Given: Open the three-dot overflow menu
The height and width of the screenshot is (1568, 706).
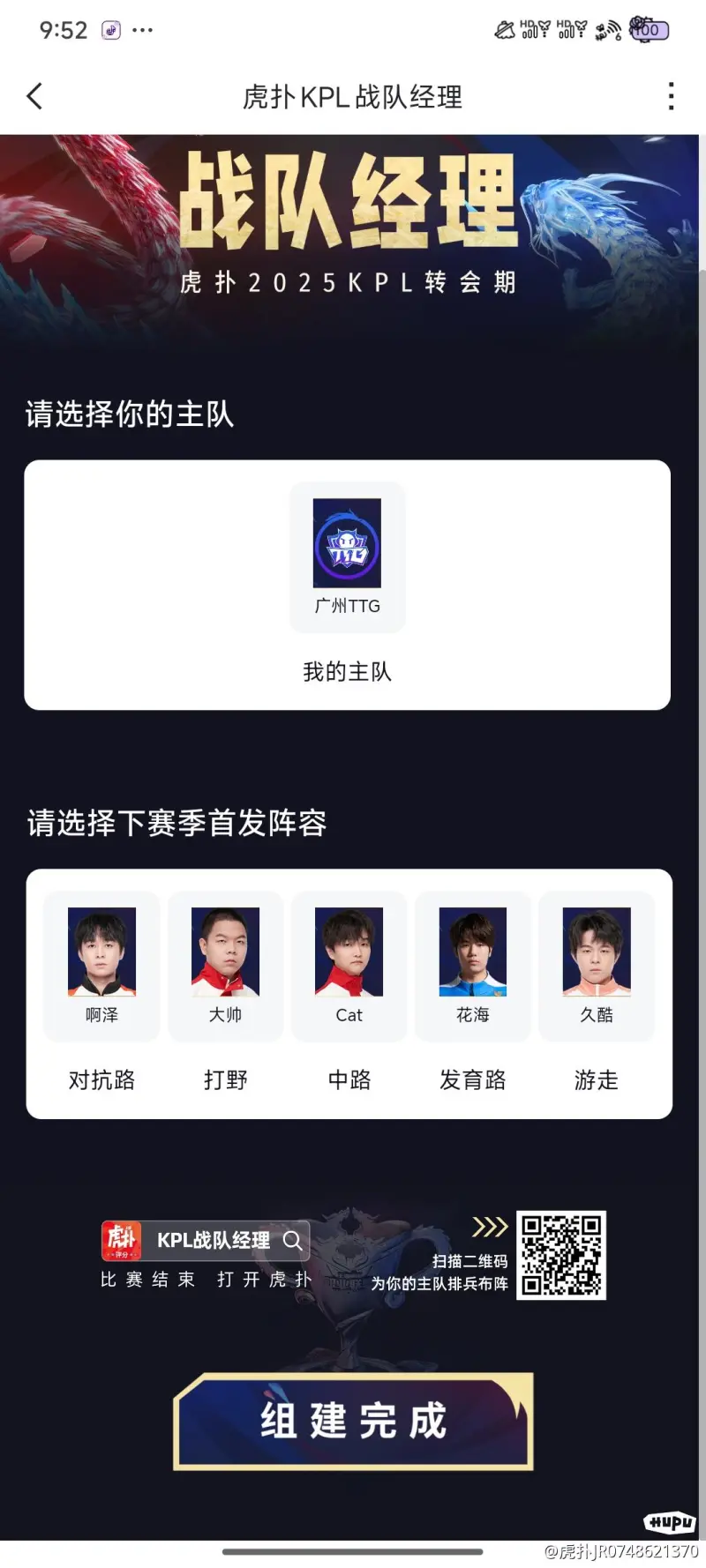Looking at the screenshot, I should (x=672, y=96).
